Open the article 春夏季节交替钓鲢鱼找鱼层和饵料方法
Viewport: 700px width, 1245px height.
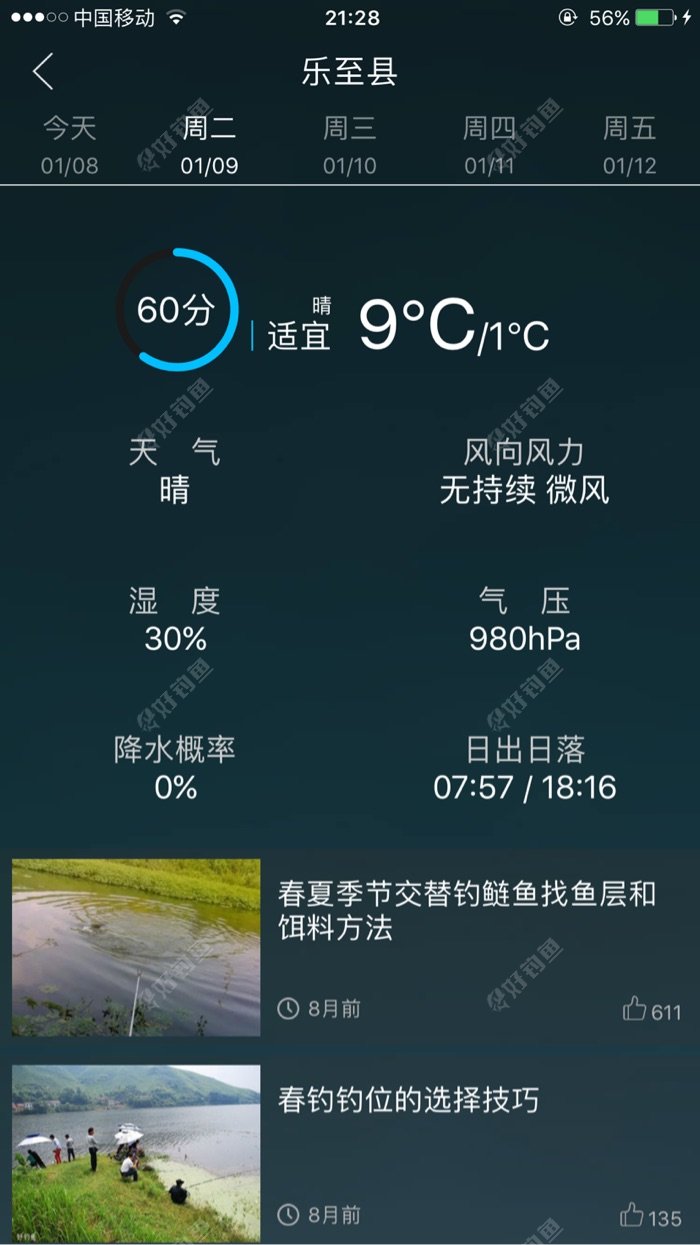[x=467, y=911]
